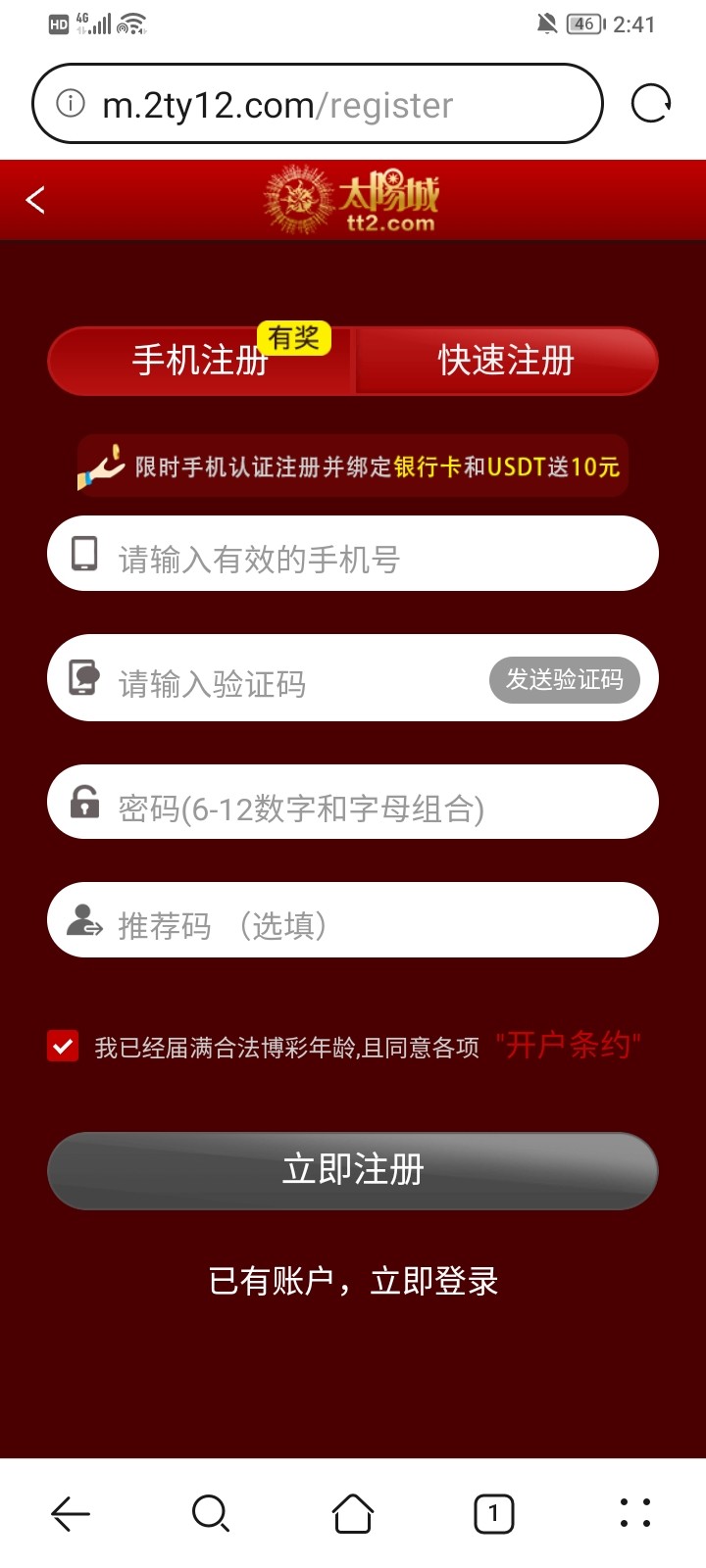Focus the 推荐码 referral code field
706x1568 pixels.
[x=373, y=924]
